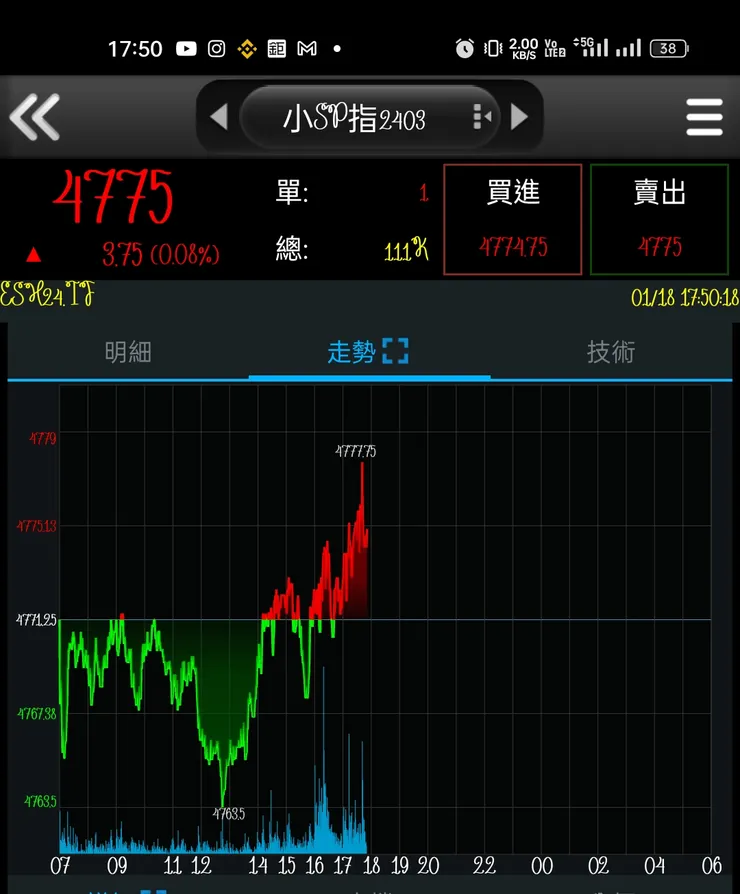Switch to the 技術 tab
Image resolution: width=740 pixels, height=894 pixels.
click(x=611, y=352)
